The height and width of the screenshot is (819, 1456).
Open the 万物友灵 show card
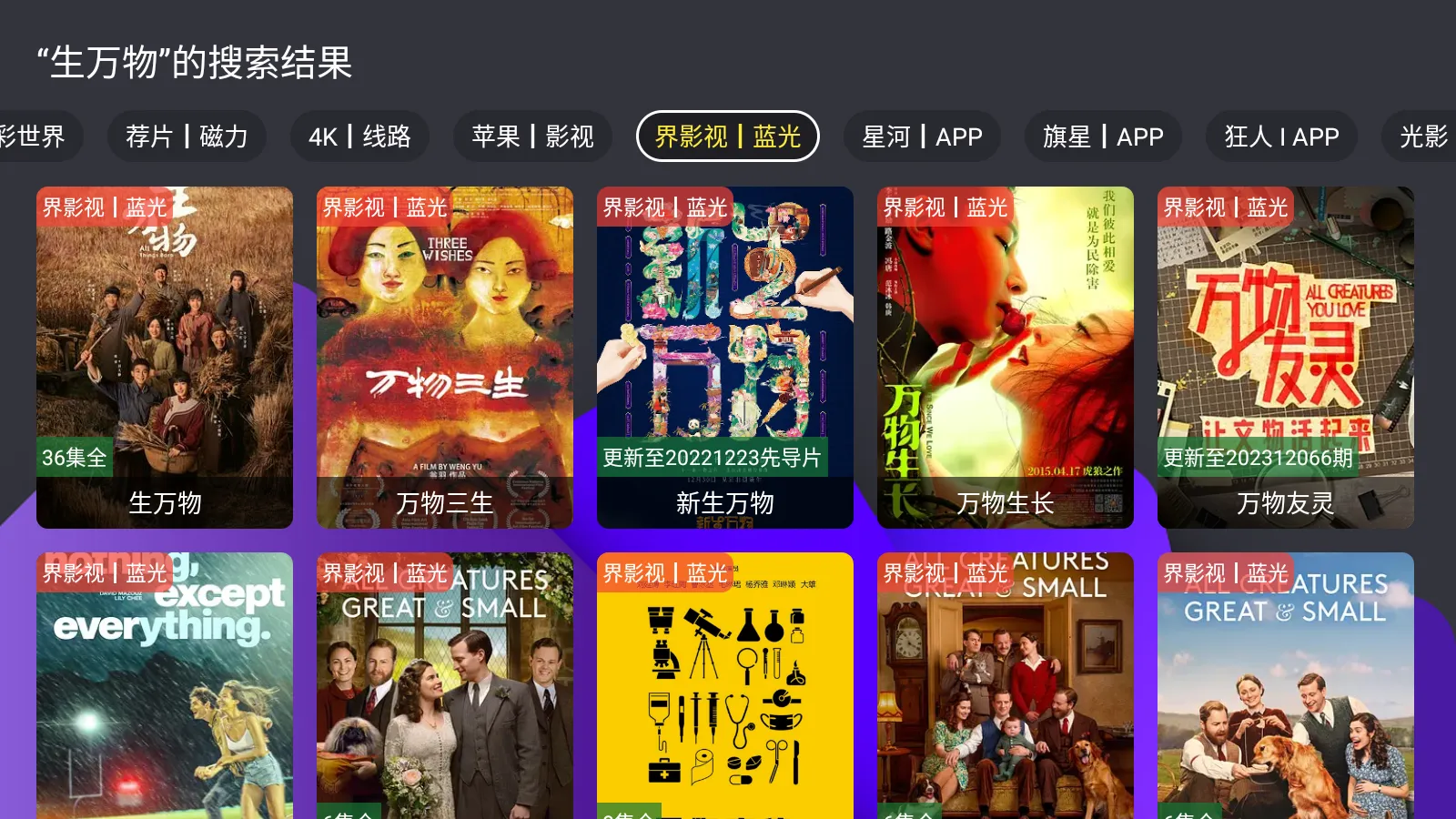pyautogui.click(x=1286, y=357)
